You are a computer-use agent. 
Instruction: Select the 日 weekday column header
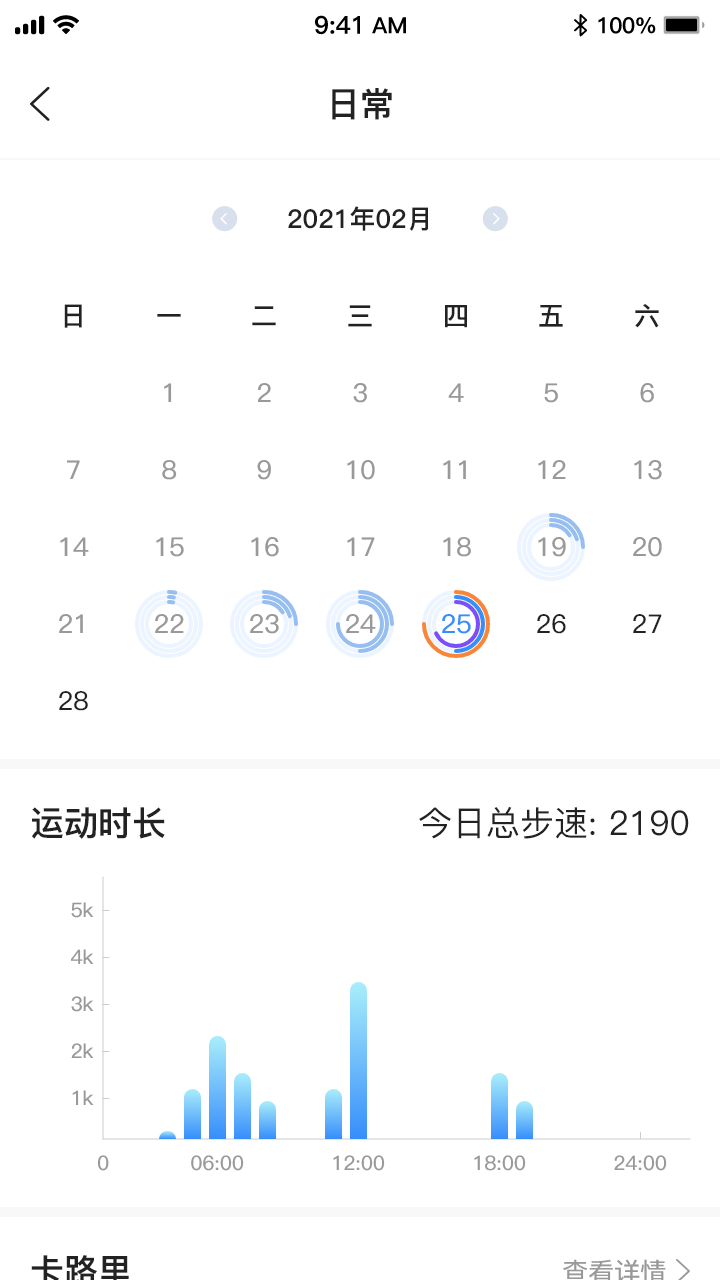pos(73,315)
